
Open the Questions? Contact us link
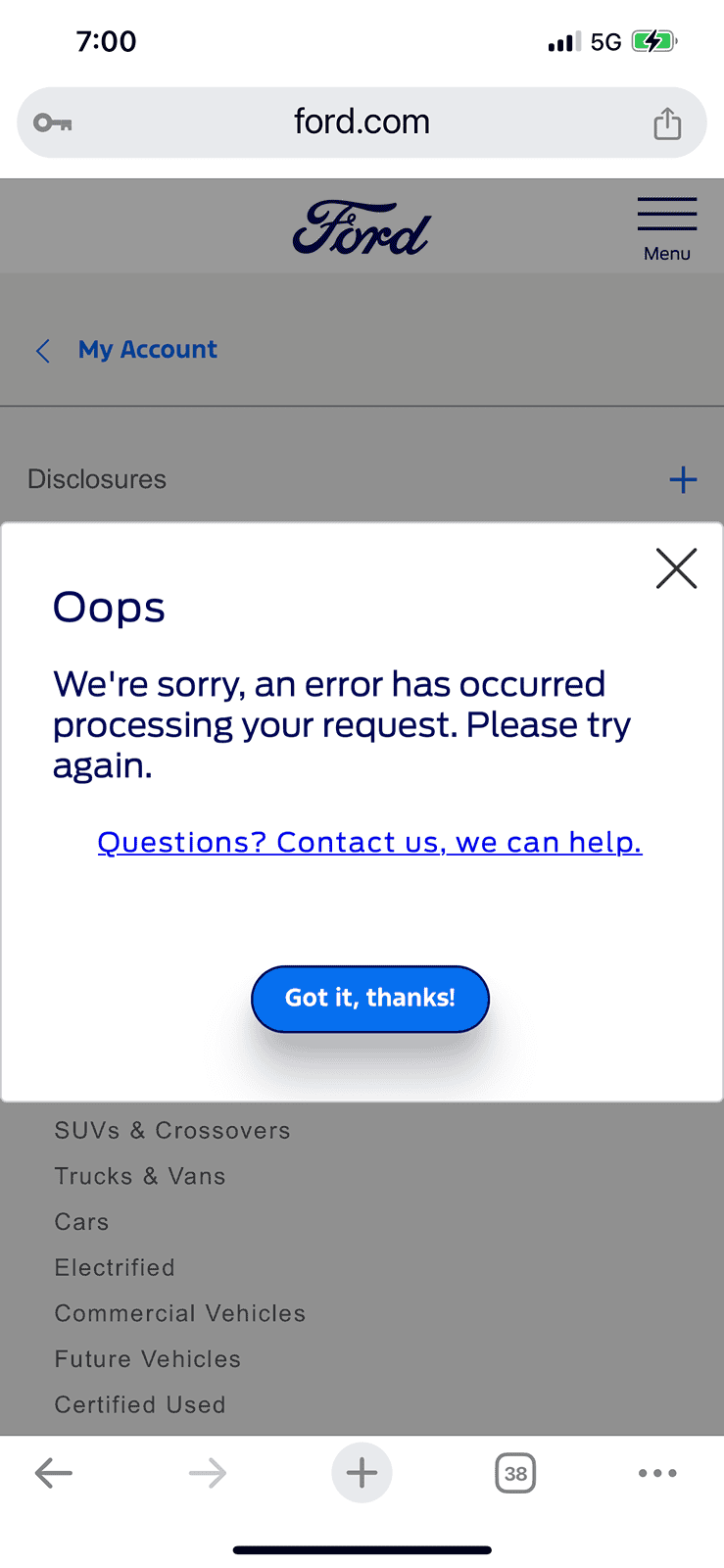(x=369, y=843)
